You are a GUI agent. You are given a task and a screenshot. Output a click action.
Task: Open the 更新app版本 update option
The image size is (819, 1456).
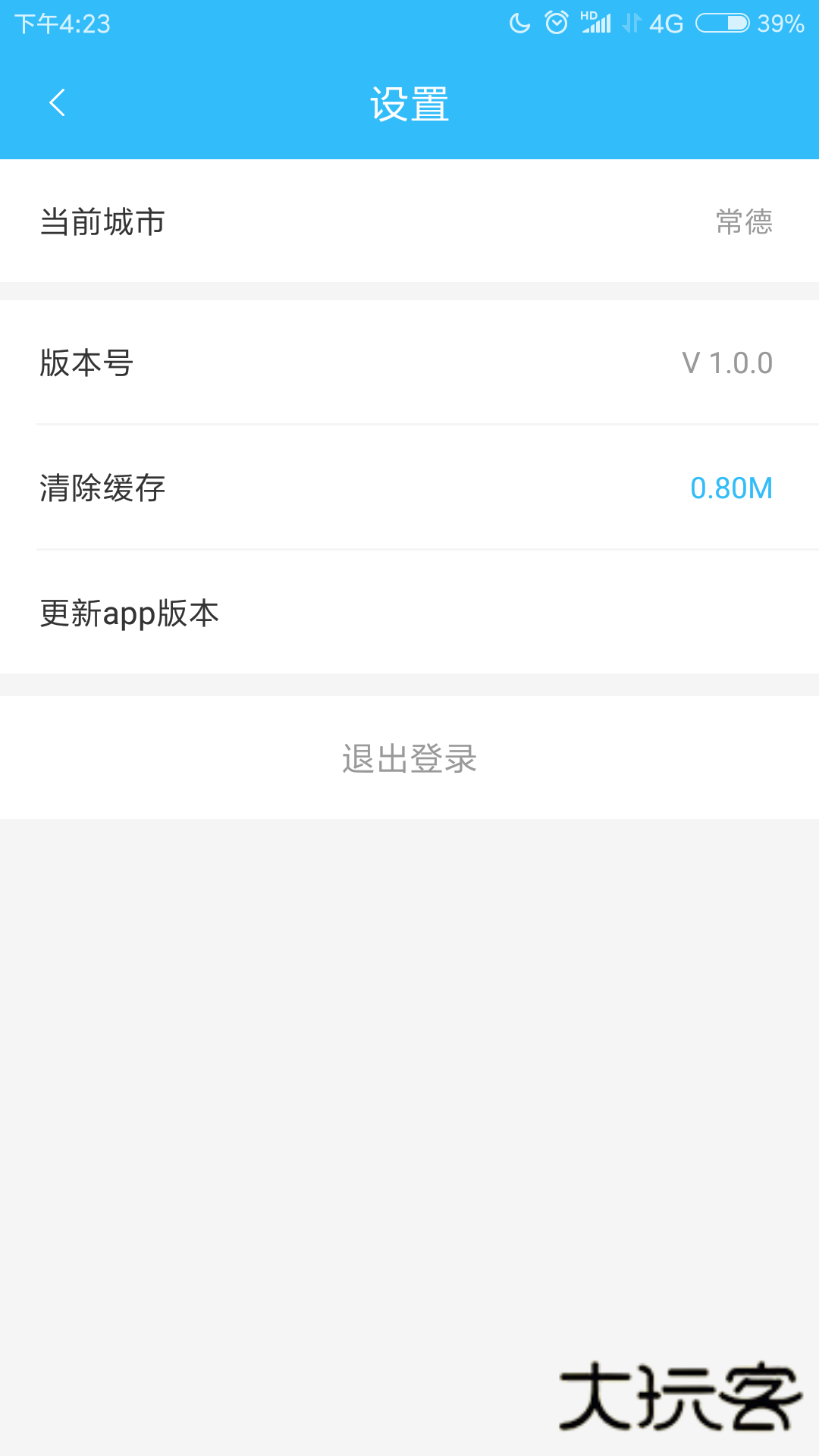click(x=409, y=612)
